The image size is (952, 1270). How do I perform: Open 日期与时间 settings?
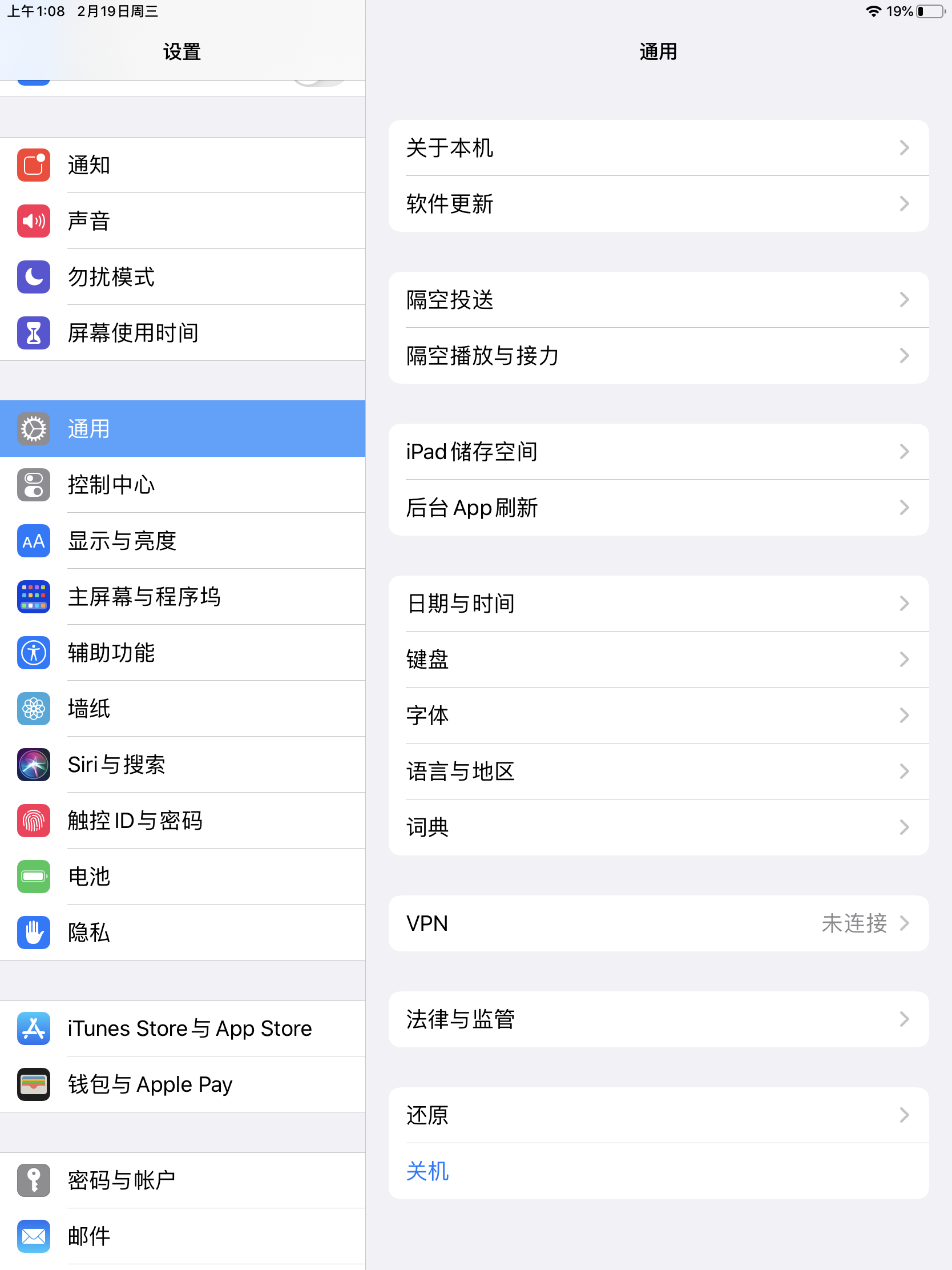[x=657, y=604]
